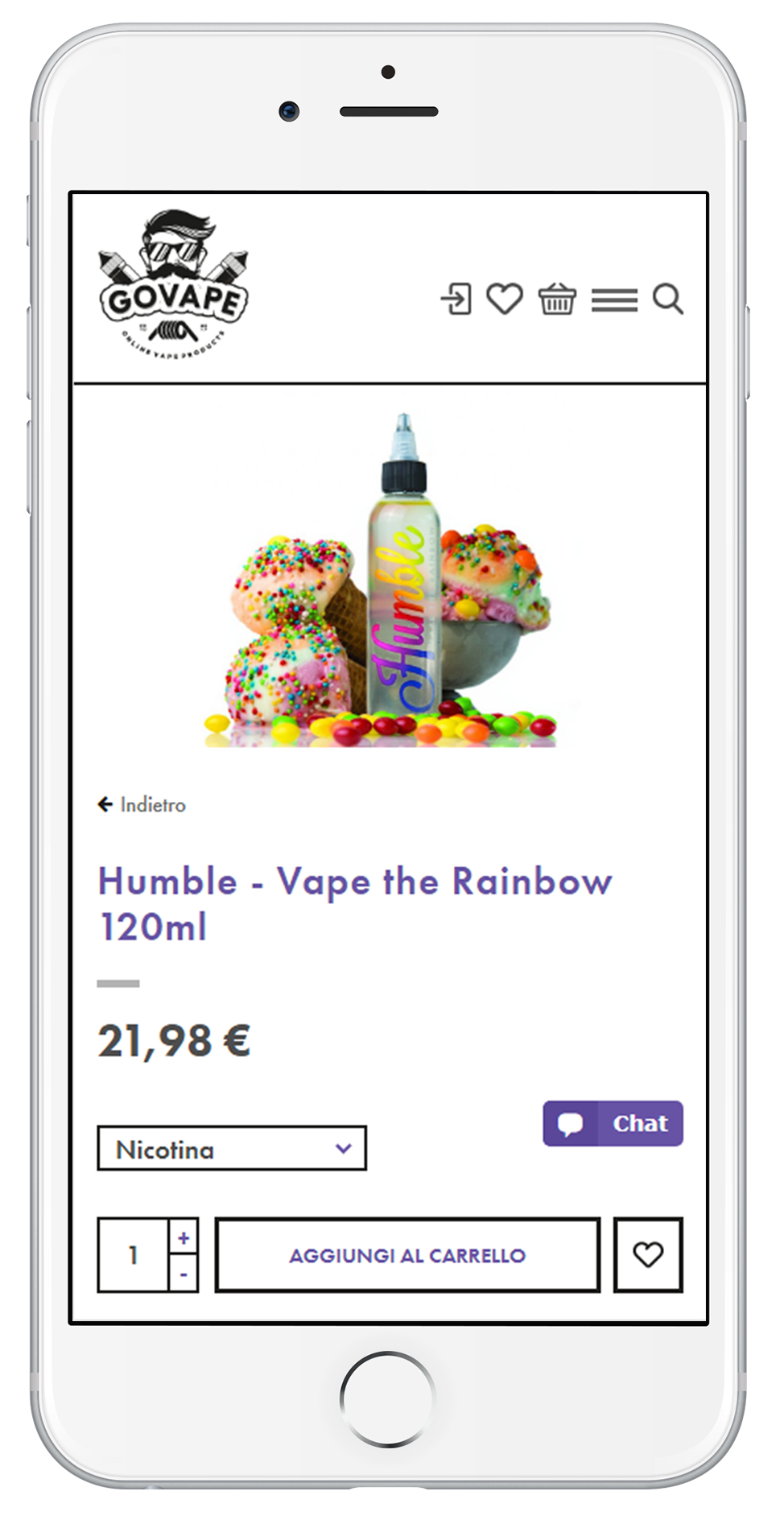Open the login icon in the header
784x1516 pixels.
pyautogui.click(x=456, y=299)
